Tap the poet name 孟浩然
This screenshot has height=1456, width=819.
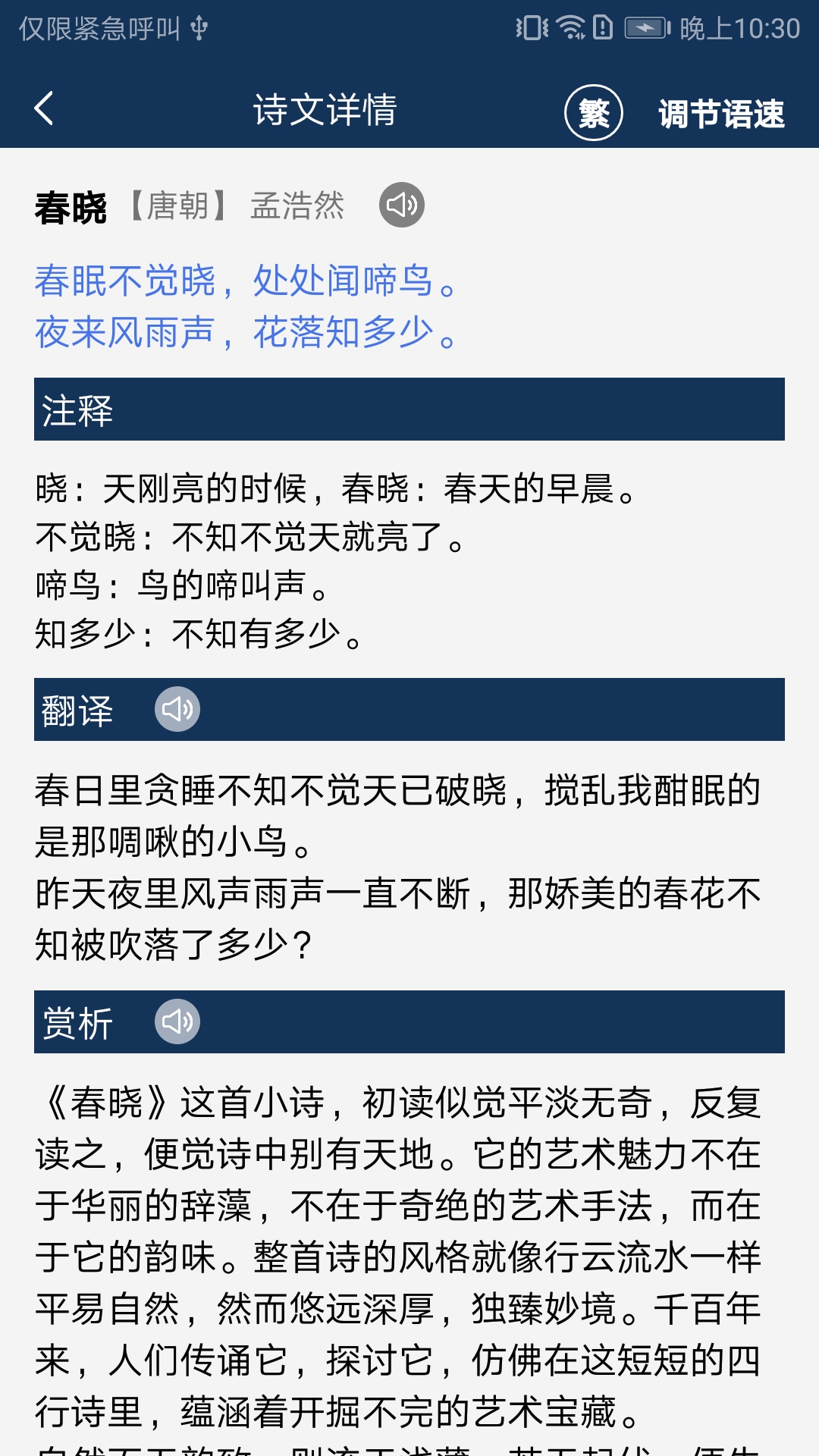(x=297, y=204)
